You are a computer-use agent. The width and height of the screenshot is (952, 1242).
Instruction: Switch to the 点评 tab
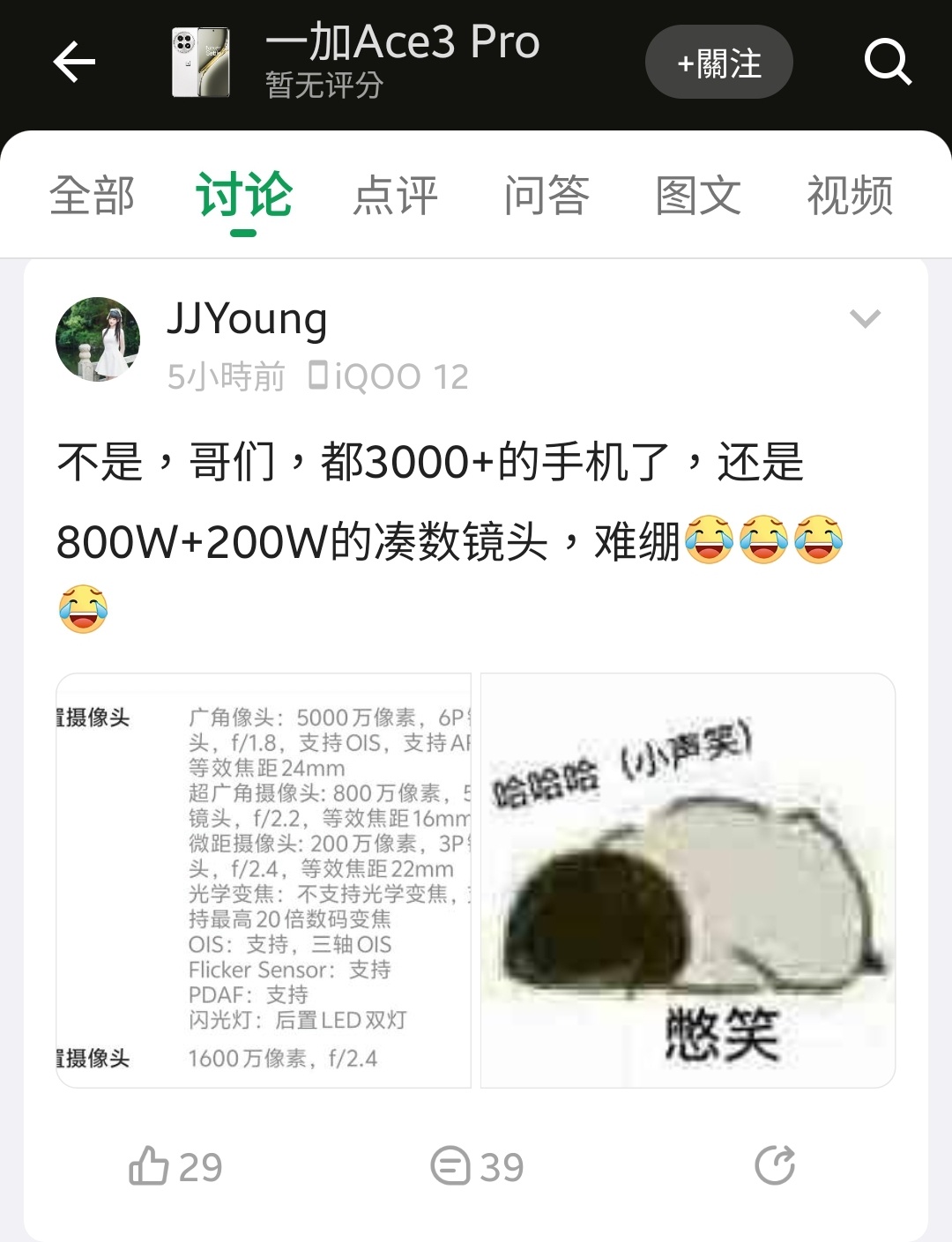(395, 195)
